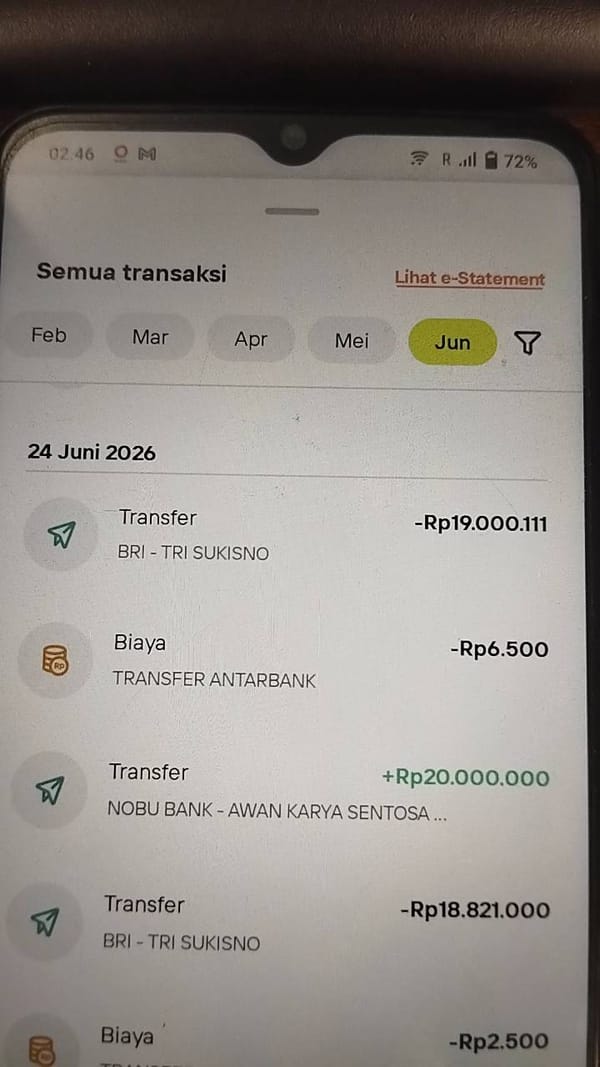Screen dimensions: 600x1067
Task: Tap the sheet drag handle at top
Action: coord(292,212)
